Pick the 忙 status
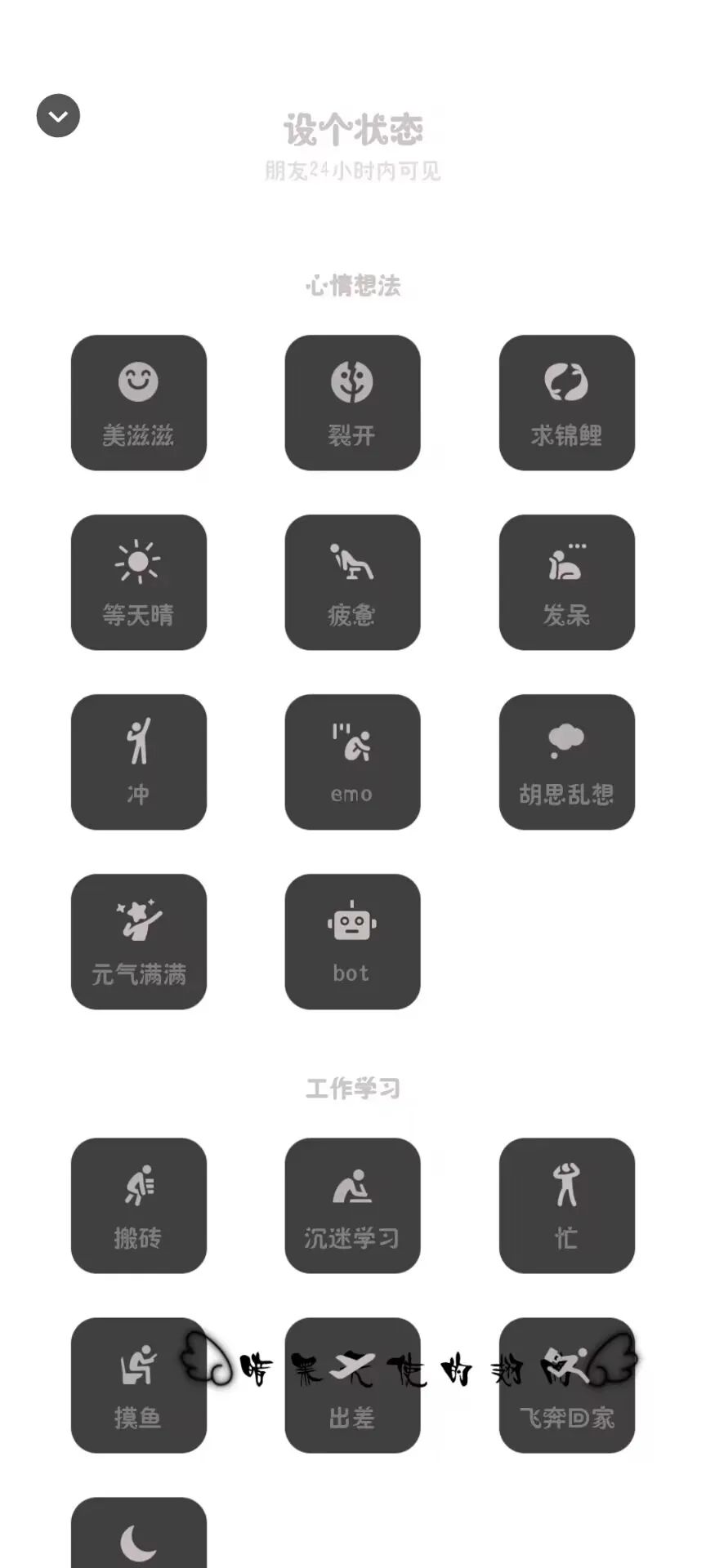 [567, 1205]
